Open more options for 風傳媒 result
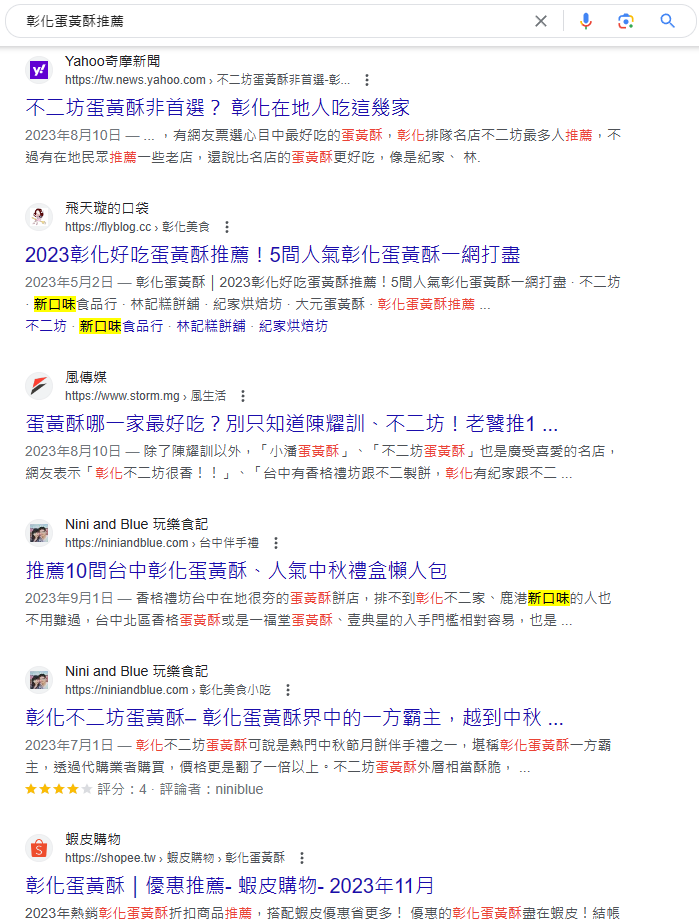Viewport: 699px width, 924px height. coord(242,396)
